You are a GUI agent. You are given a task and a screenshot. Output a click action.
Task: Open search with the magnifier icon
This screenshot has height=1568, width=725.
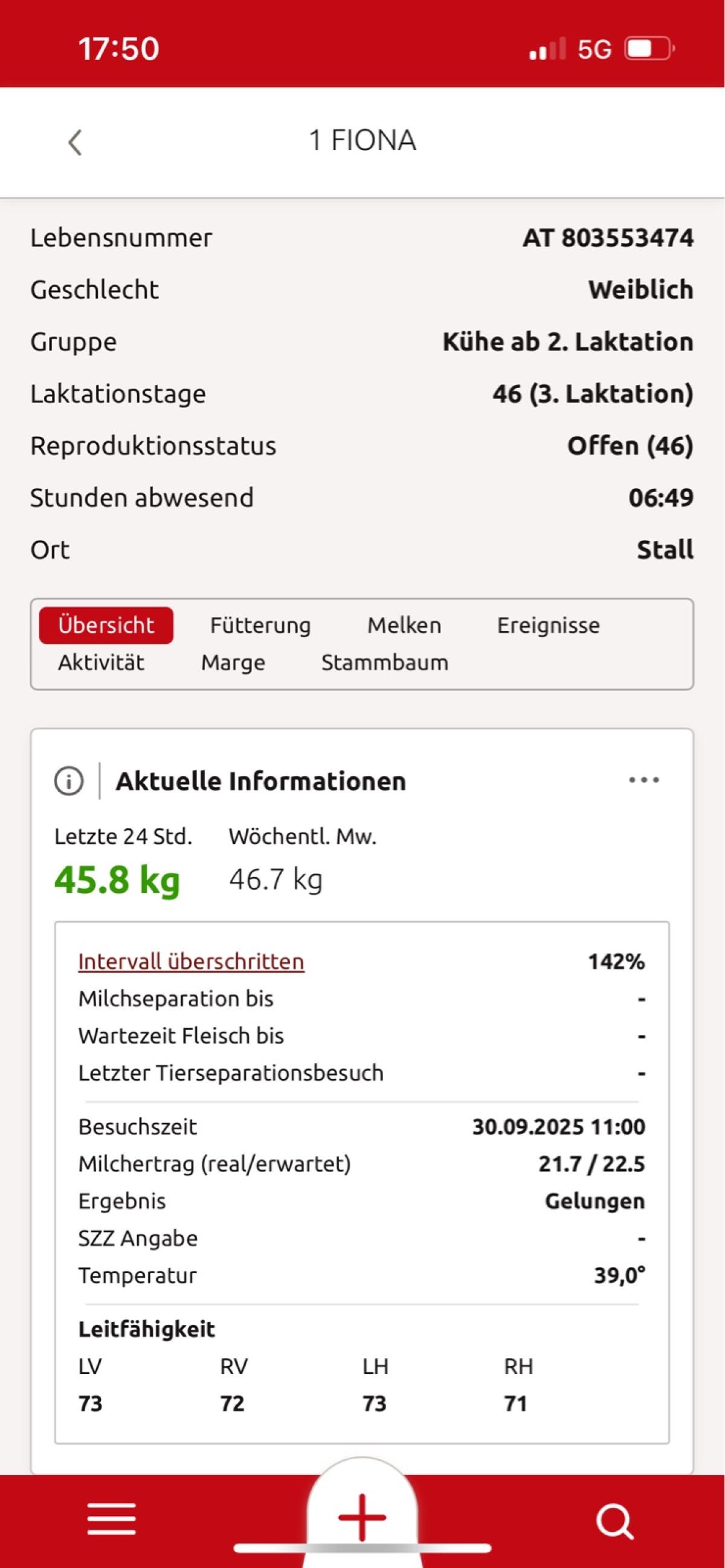[615, 1521]
